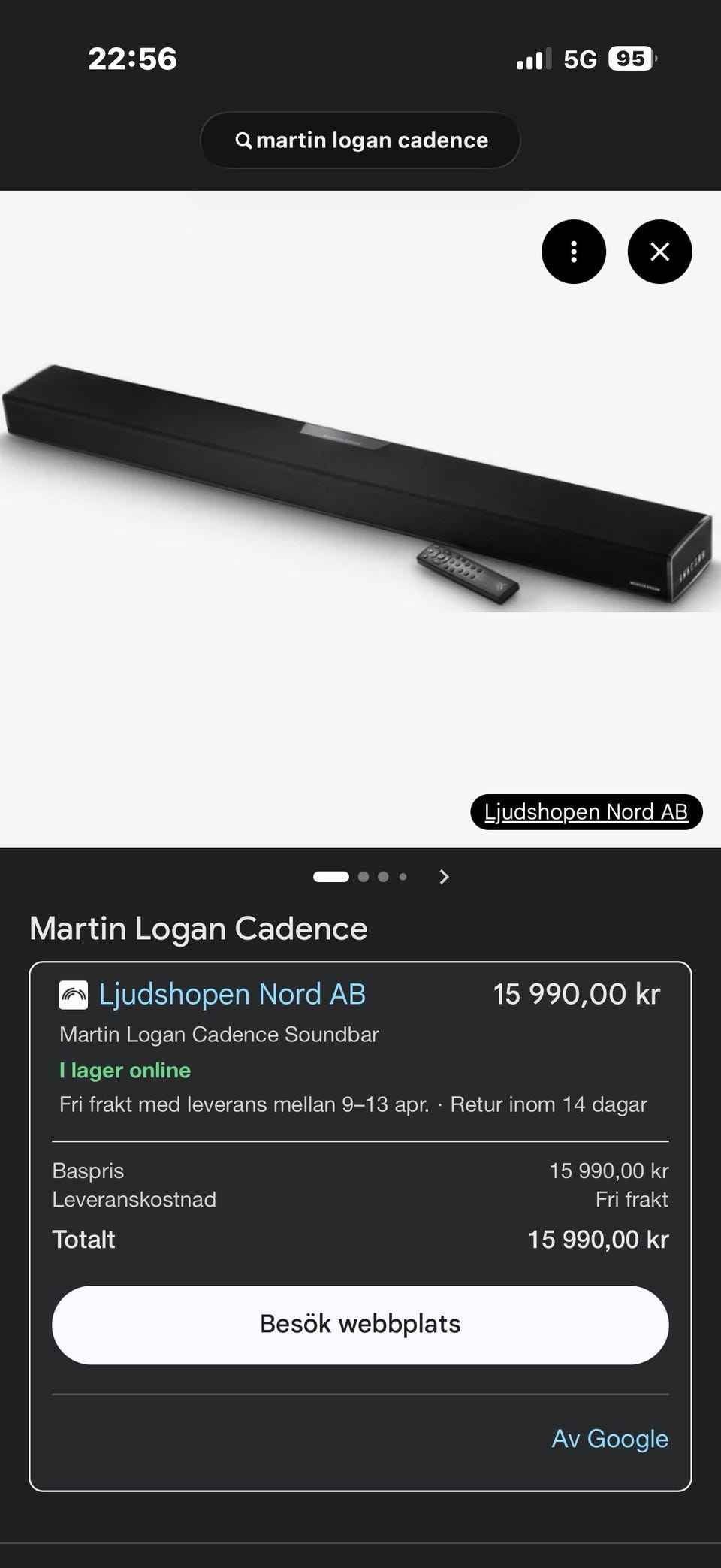The height and width of the screenshot is (1568, 721).
Task: Open Ljudshopen Nord AB seller link
Action: tap(232, 994)
